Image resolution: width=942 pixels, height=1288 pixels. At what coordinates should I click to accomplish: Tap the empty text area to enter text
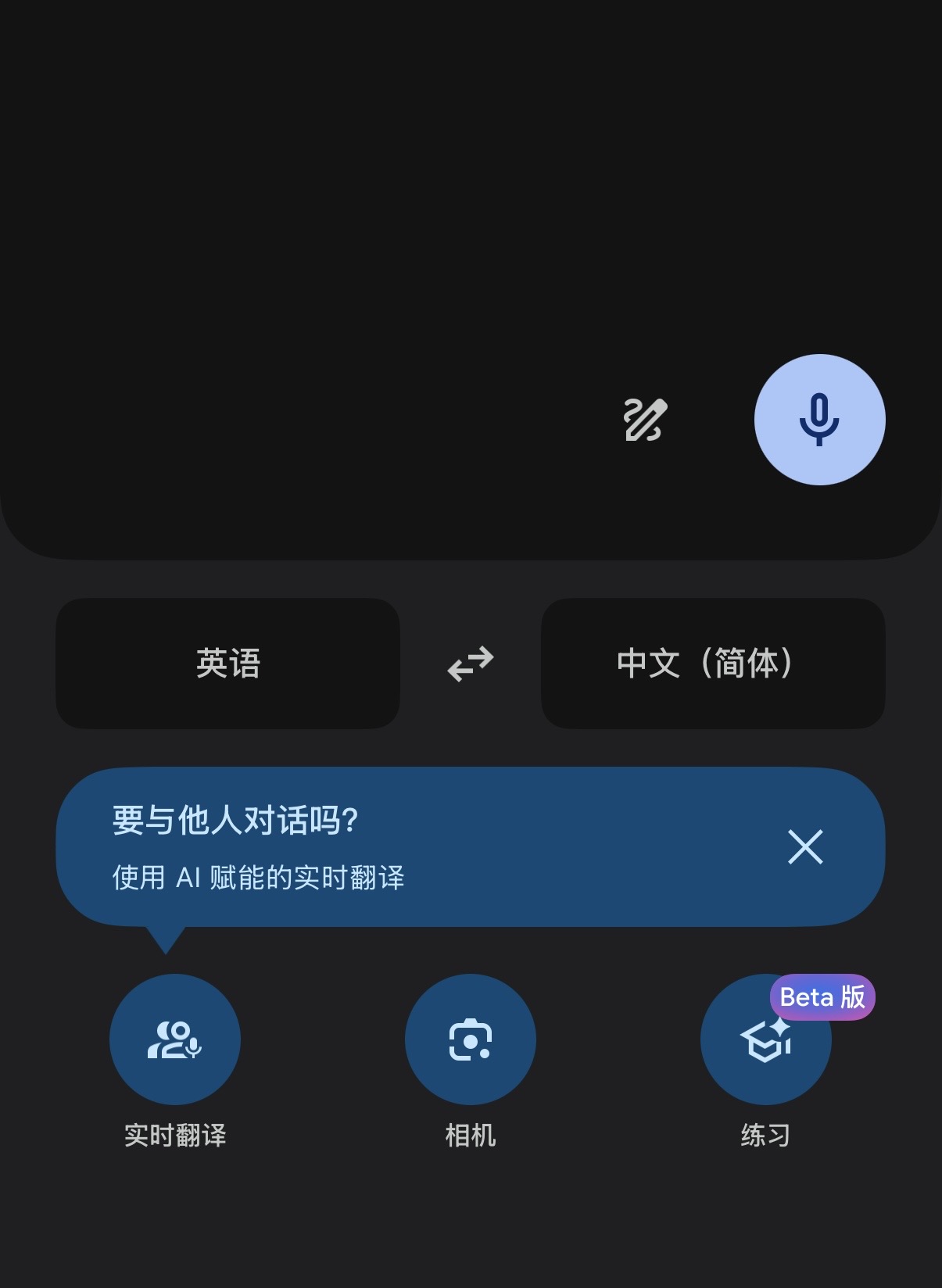click(391, 195)
